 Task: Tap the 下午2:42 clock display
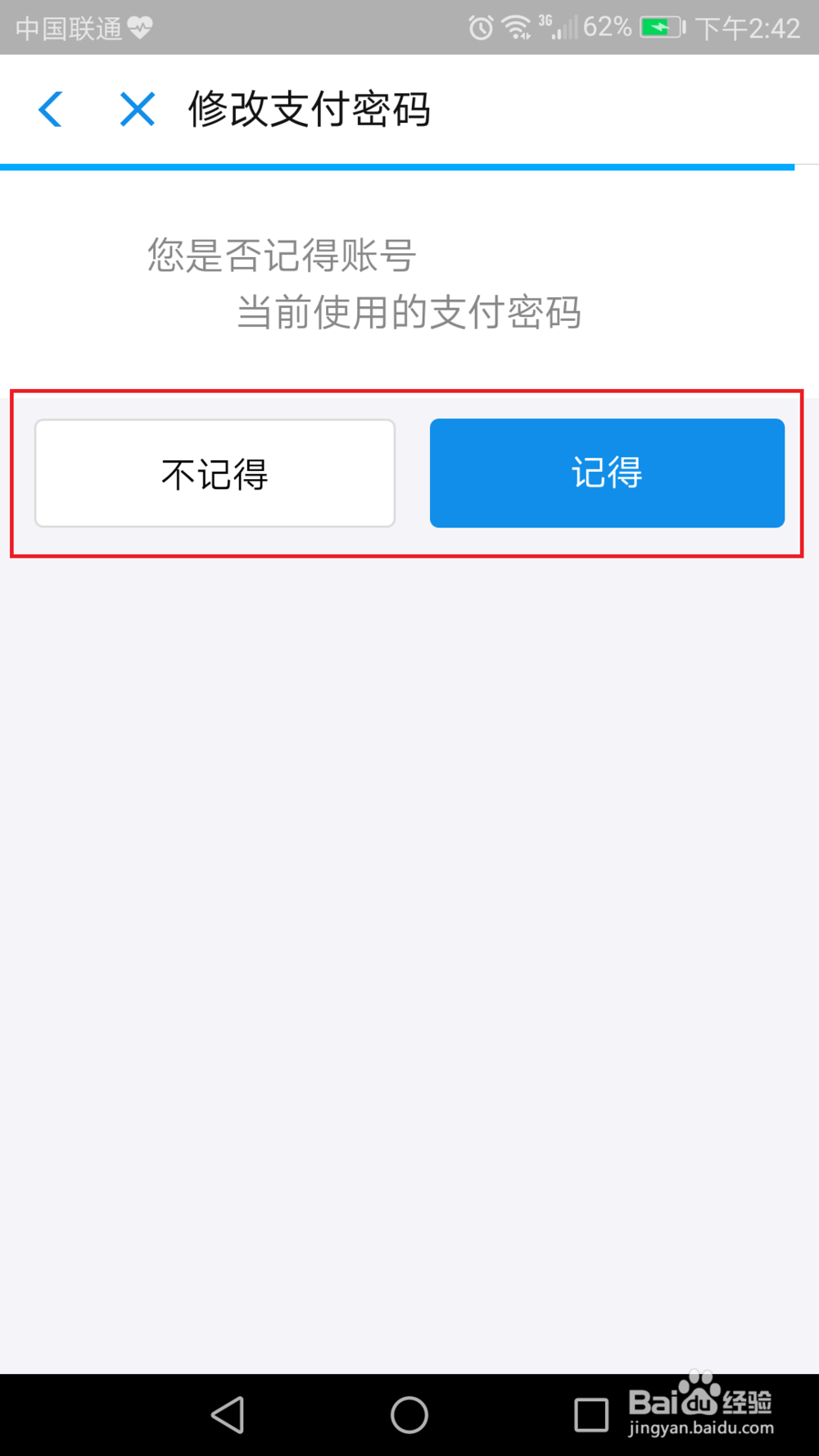point(748,26)
